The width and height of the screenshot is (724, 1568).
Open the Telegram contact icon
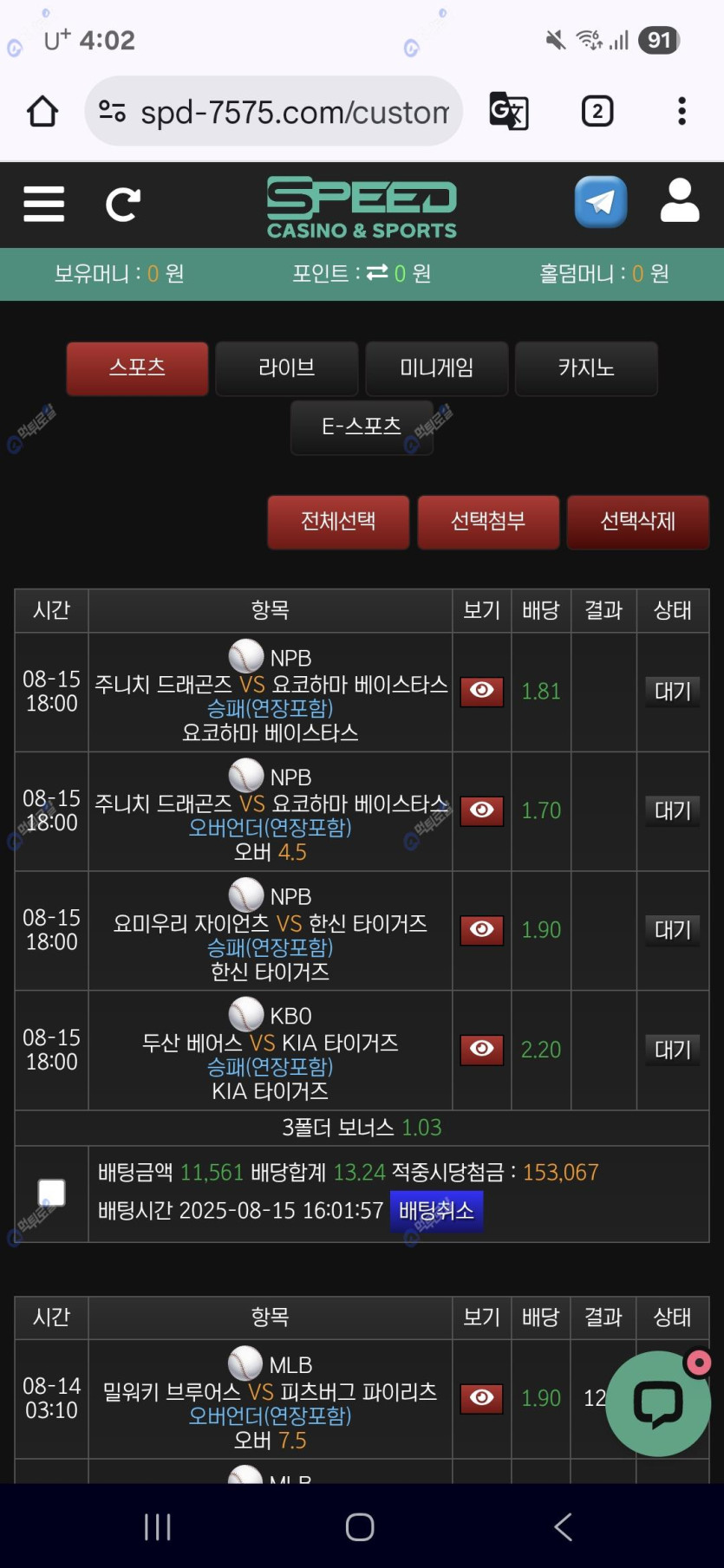point(600,202)
